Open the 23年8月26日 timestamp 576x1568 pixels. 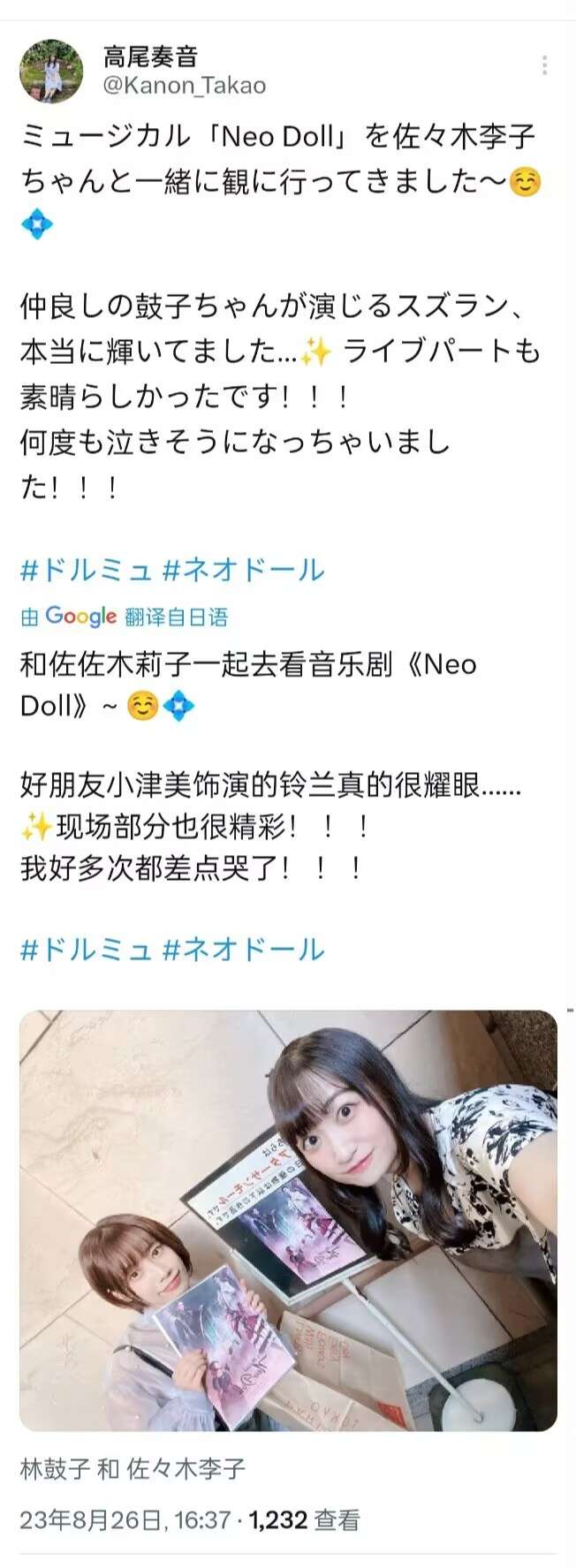pos(125,1520)
